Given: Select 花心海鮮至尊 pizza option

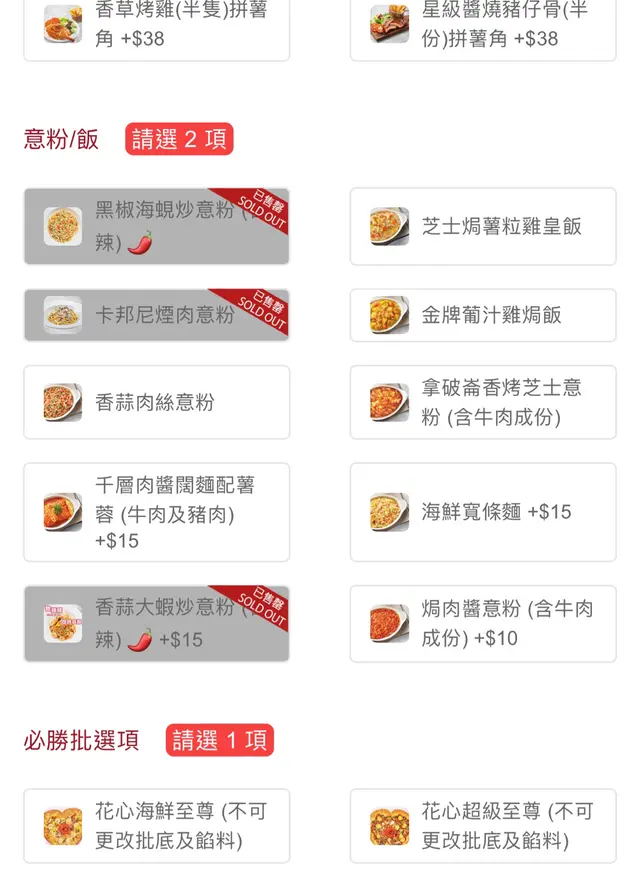Looking at the screenshot, I should click(x=156, y=826).
